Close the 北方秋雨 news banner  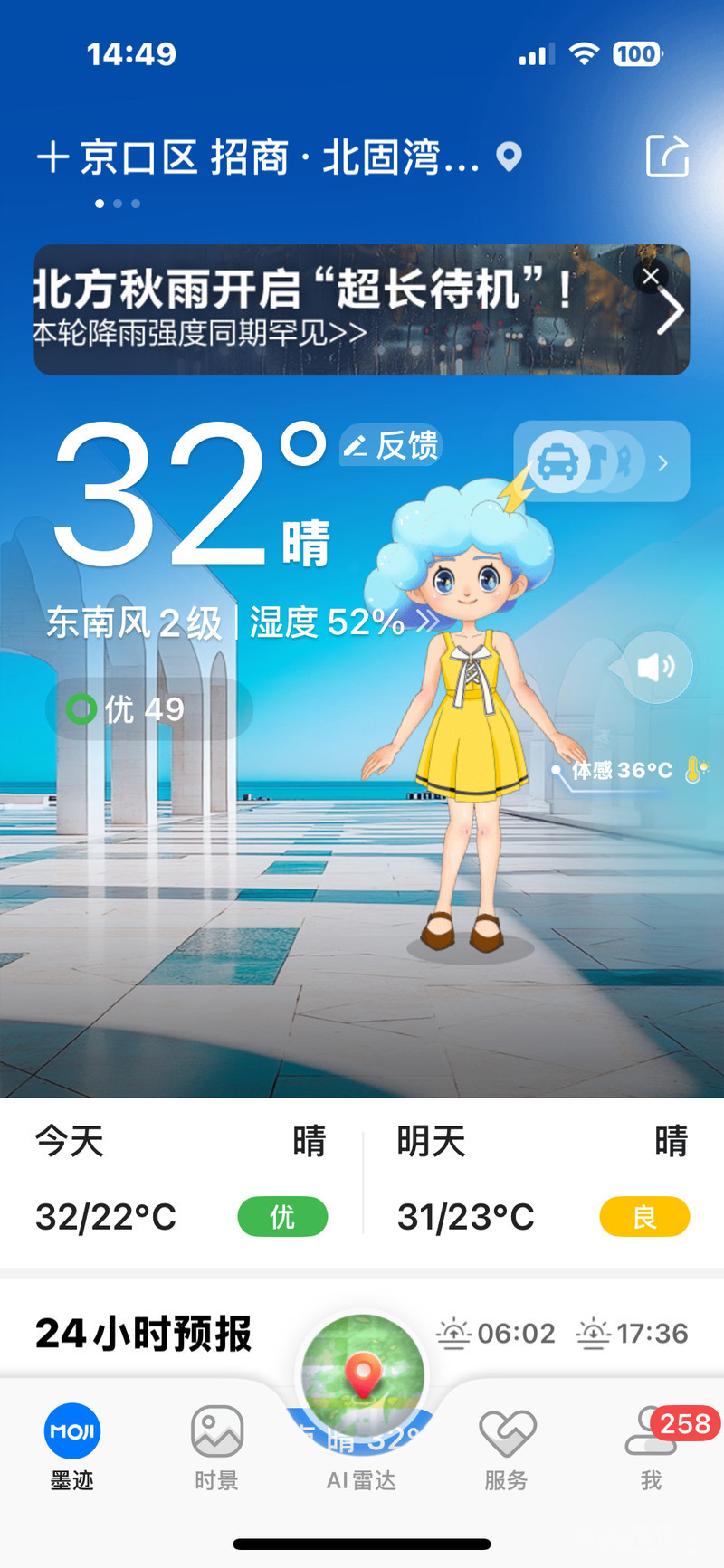(x=650, y=276)
